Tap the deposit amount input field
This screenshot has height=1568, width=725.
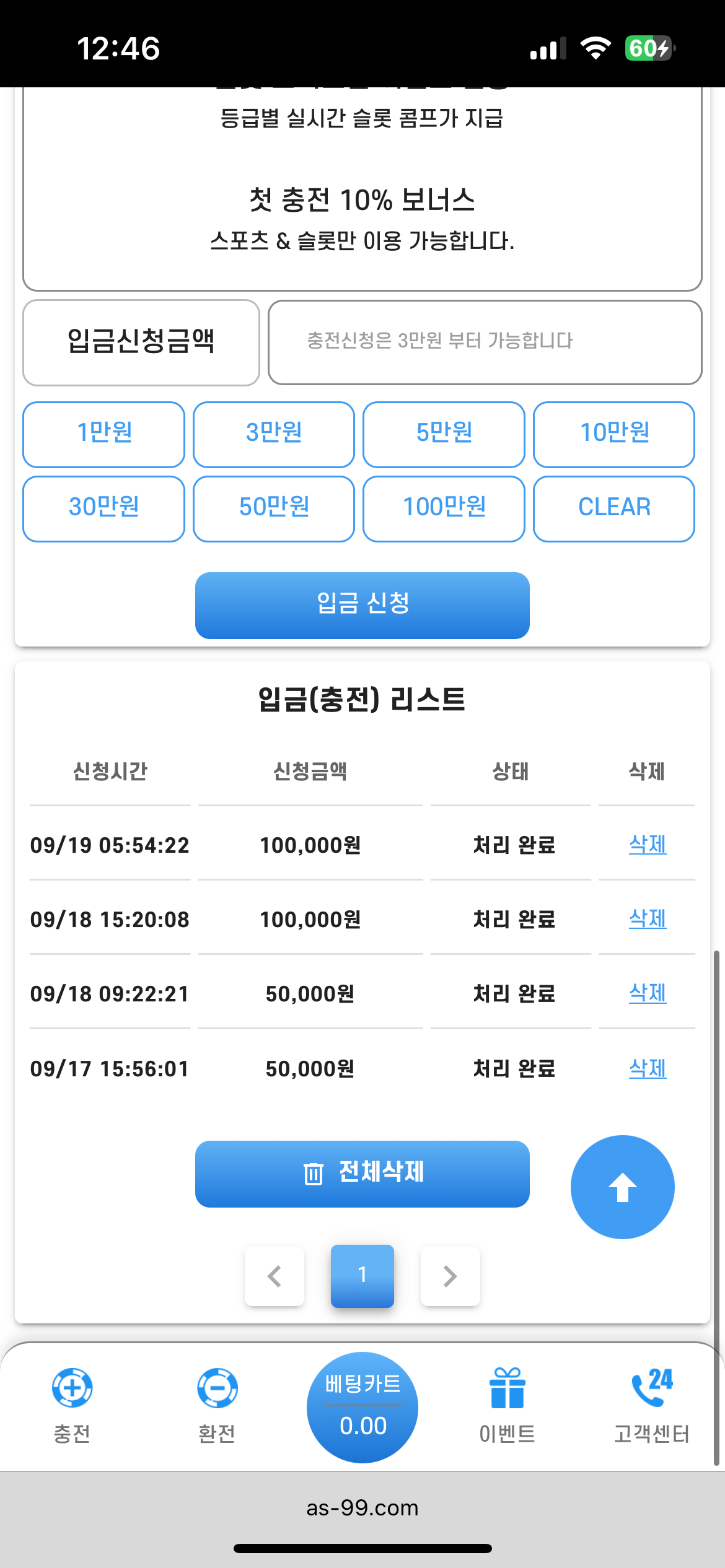tap(485, 342)
